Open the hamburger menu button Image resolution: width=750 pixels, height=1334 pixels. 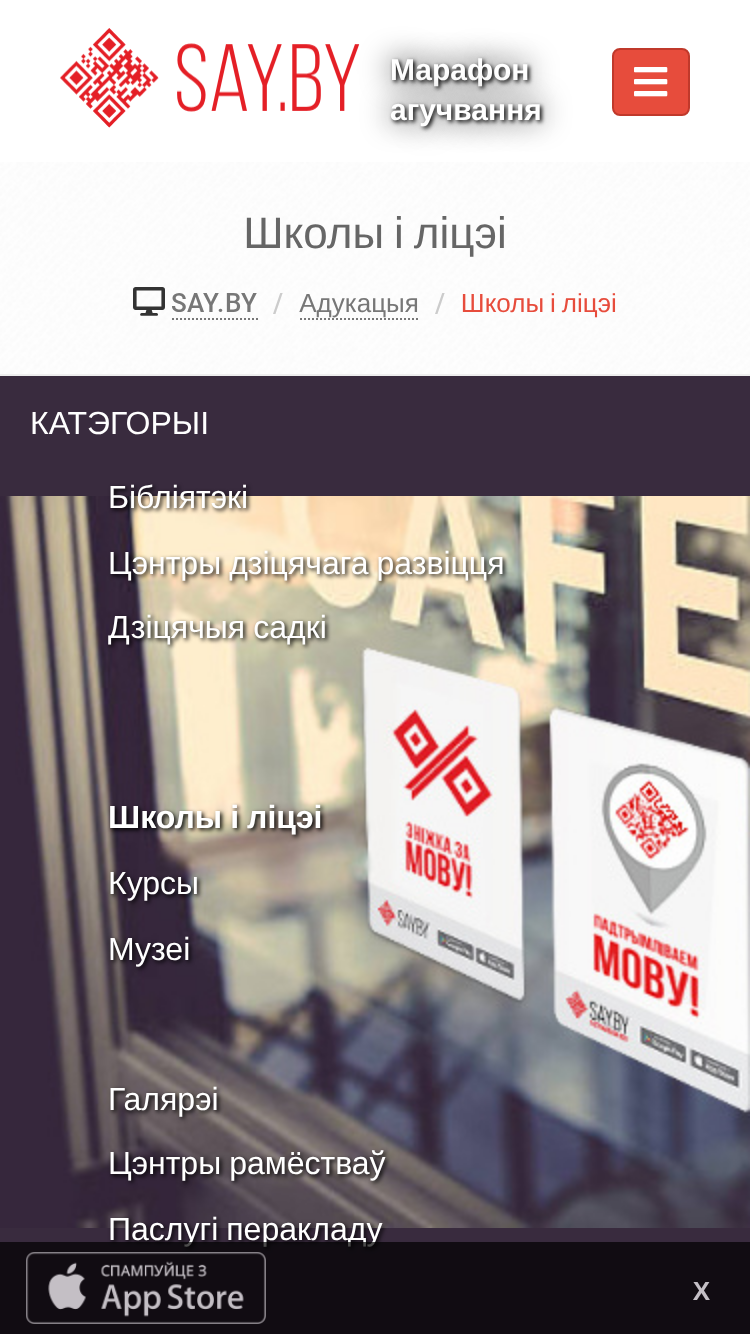(x=651, y=82)
